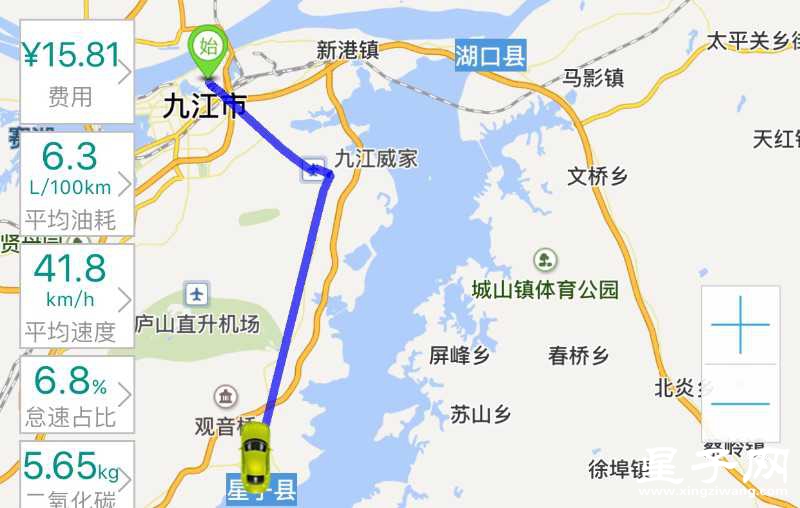Tap the yellow car end marker

[x=254, y=453]
